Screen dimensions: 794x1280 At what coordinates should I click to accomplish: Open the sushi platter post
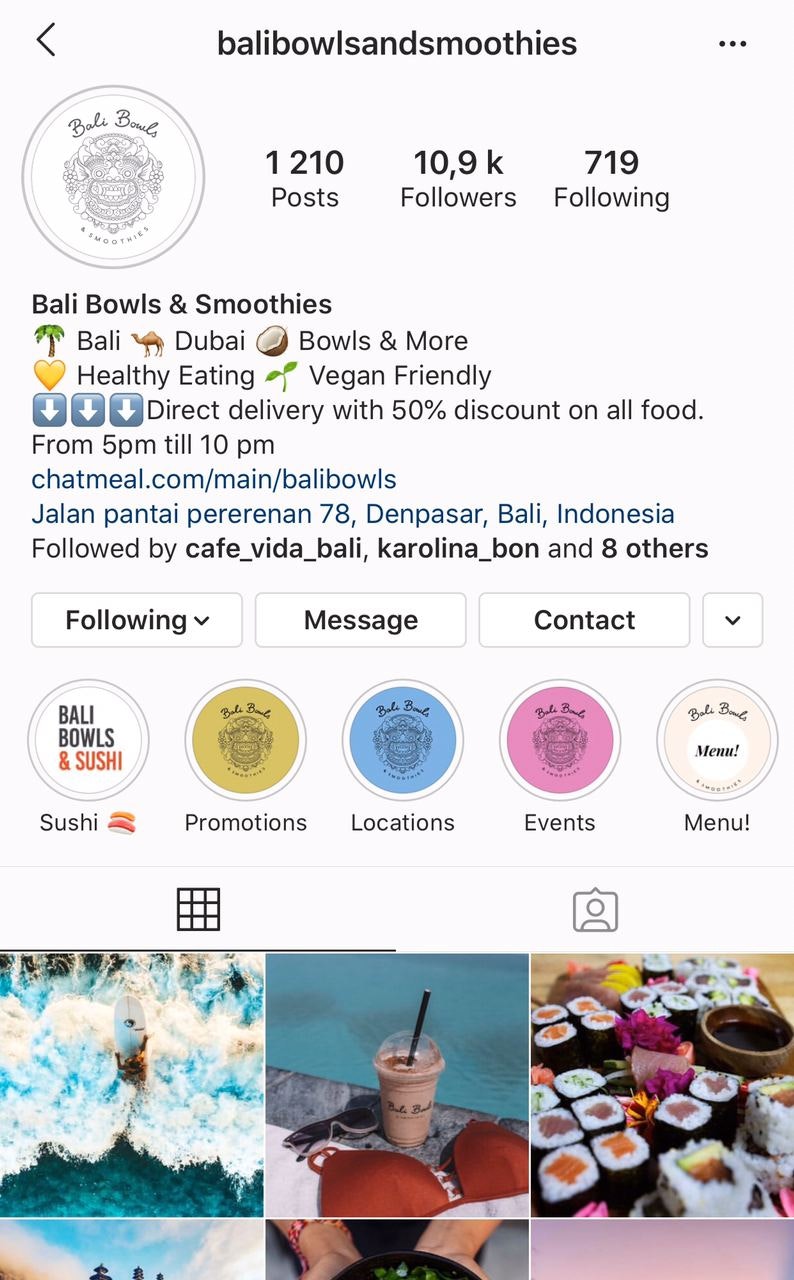[x=662, y=1084]
